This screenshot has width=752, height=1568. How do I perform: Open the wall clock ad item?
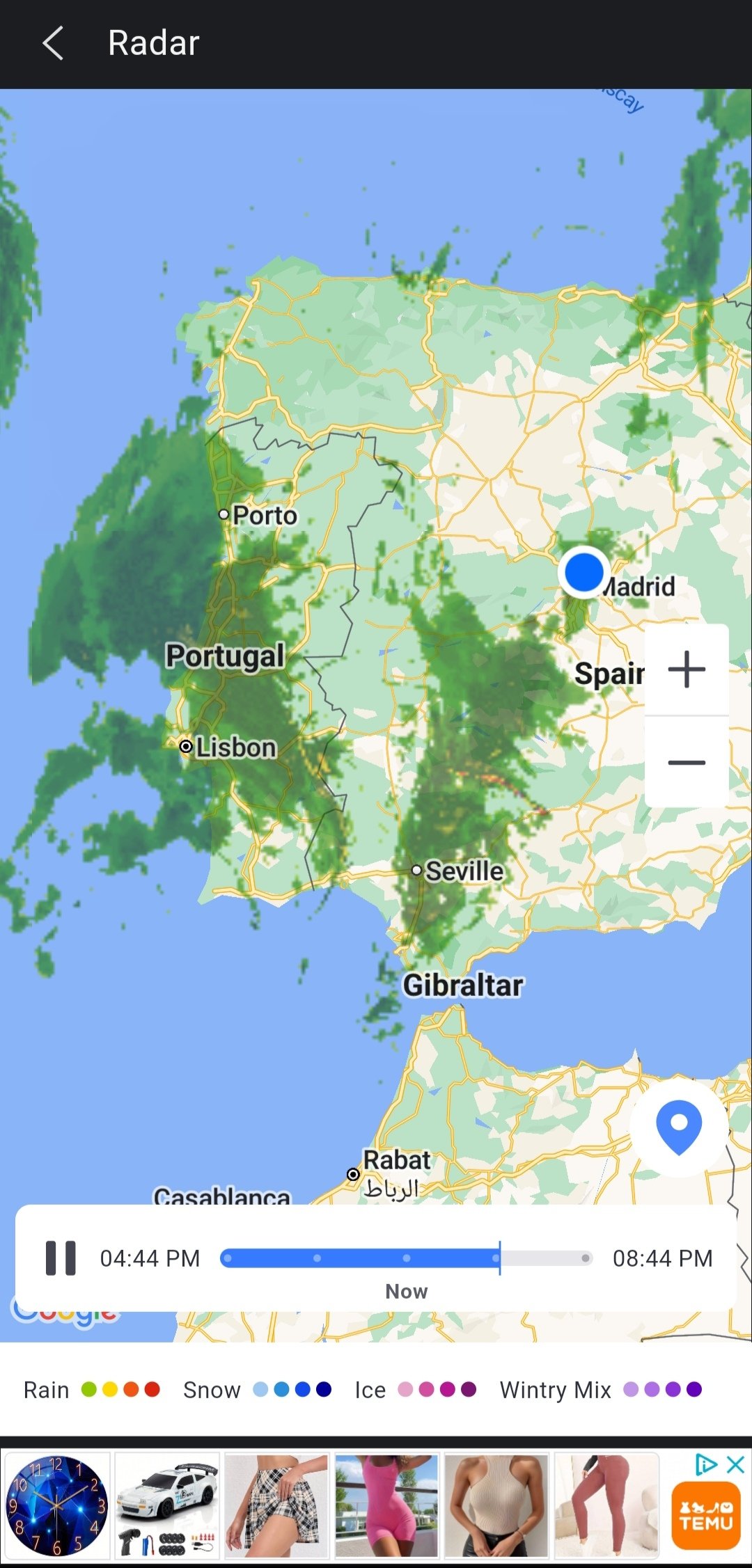[57, 1506]
